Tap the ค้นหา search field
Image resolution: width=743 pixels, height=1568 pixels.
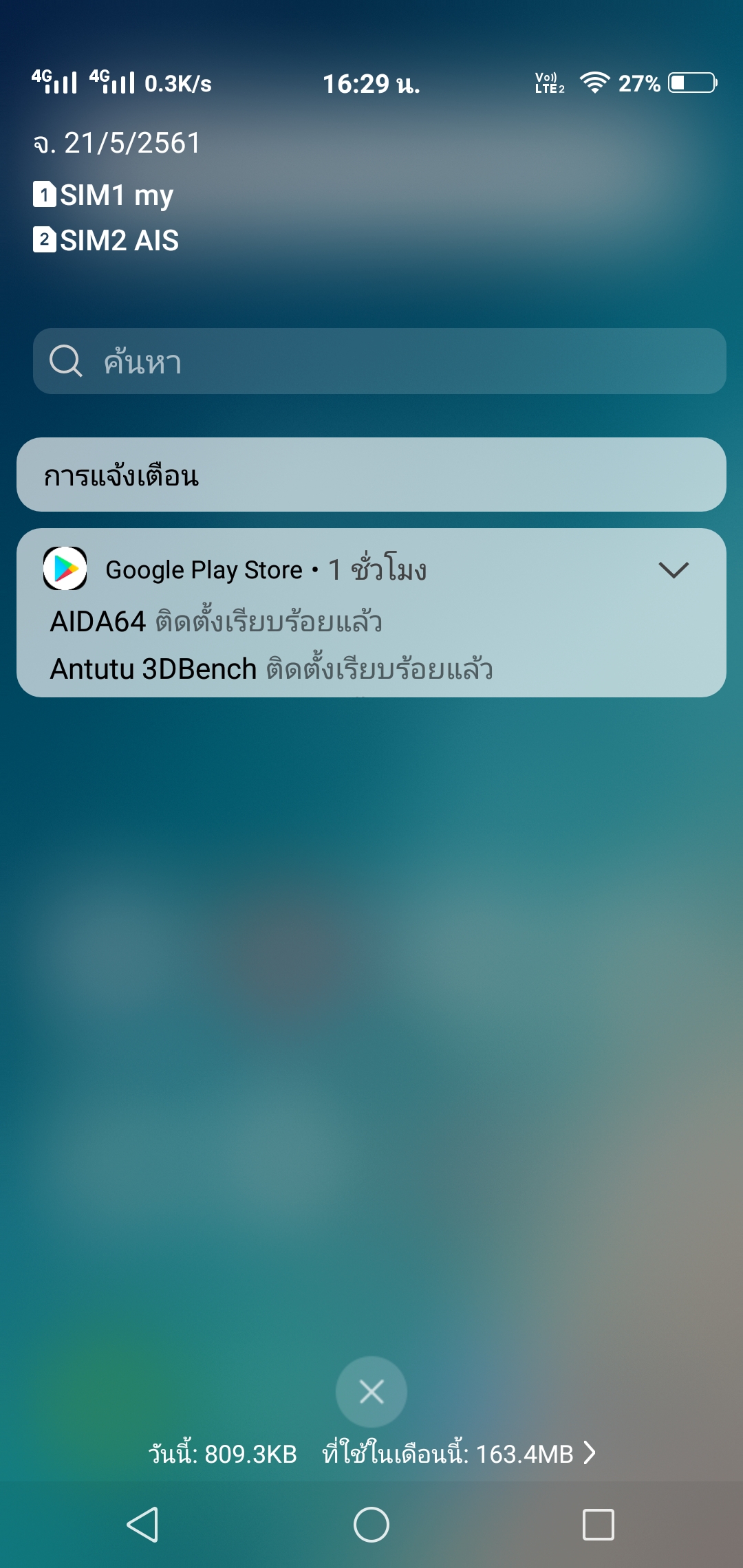point(378,361)
